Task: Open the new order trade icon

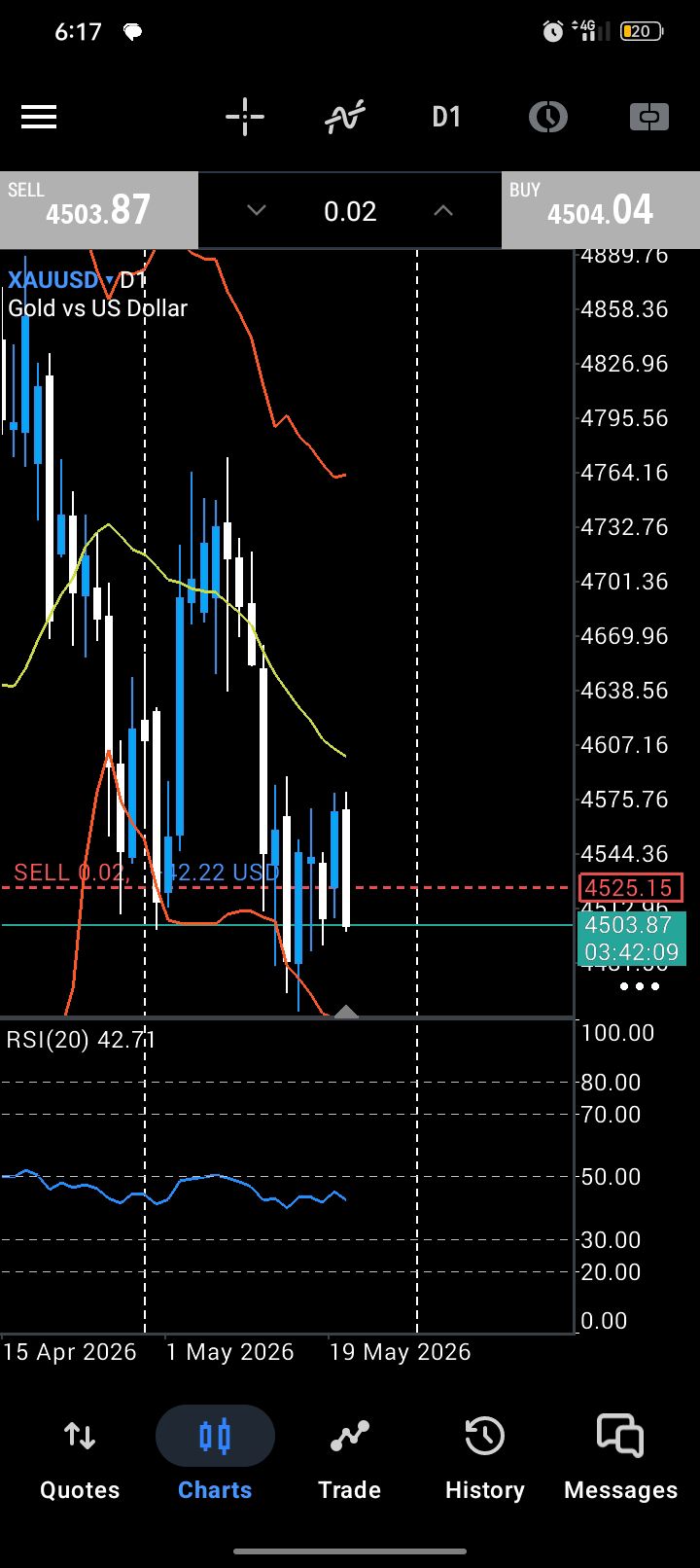Action: pyautogui.click(x=648, y=118)
